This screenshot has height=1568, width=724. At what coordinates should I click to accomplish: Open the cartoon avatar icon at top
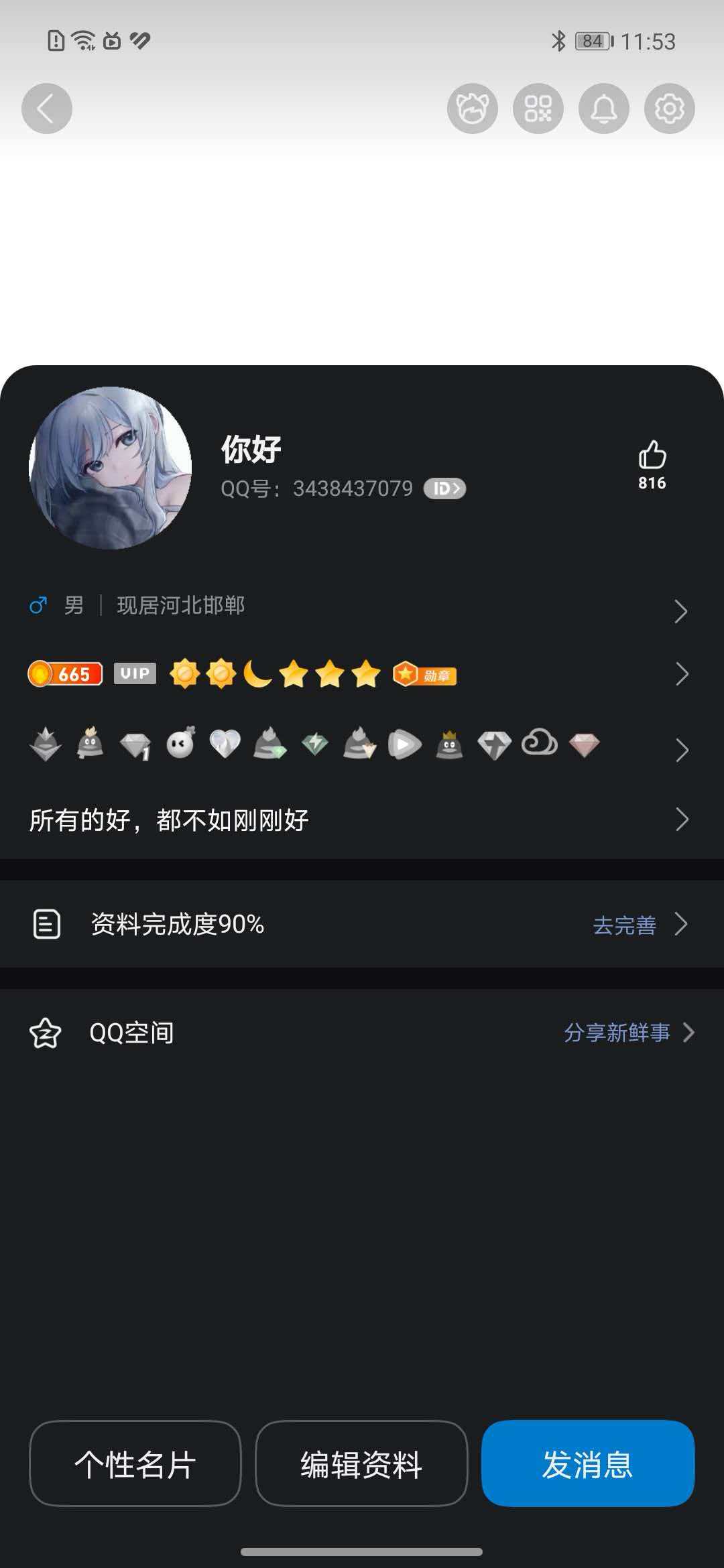[473, 109]
